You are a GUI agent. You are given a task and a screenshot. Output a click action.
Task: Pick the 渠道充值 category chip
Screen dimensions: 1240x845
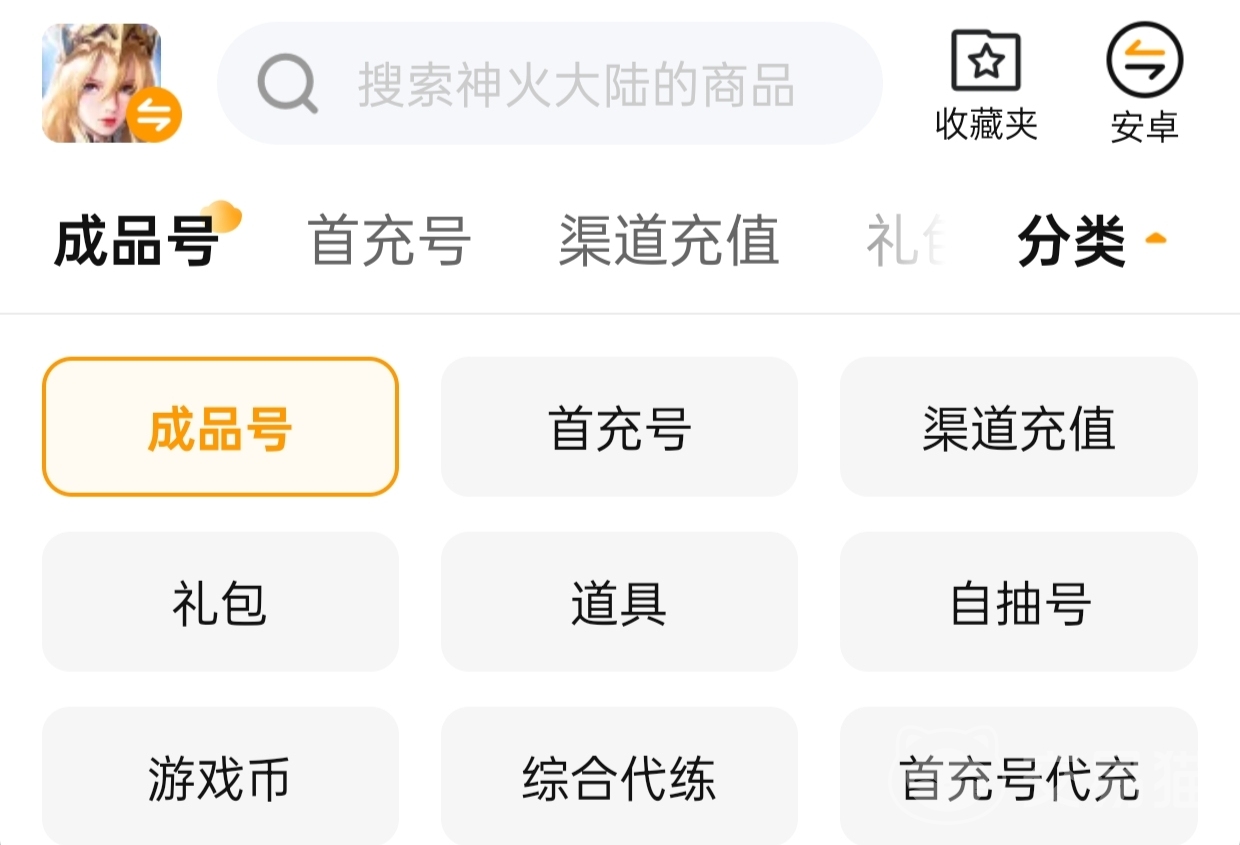tap(1018, 427)
